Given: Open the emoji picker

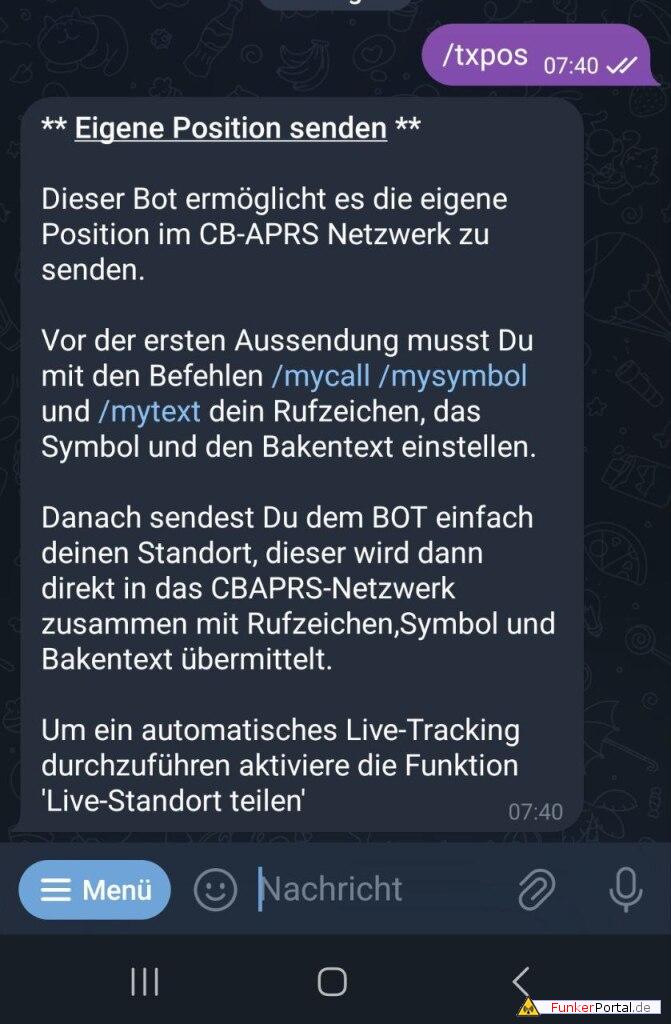Looking at the screenshot, I should pos(215,889).
